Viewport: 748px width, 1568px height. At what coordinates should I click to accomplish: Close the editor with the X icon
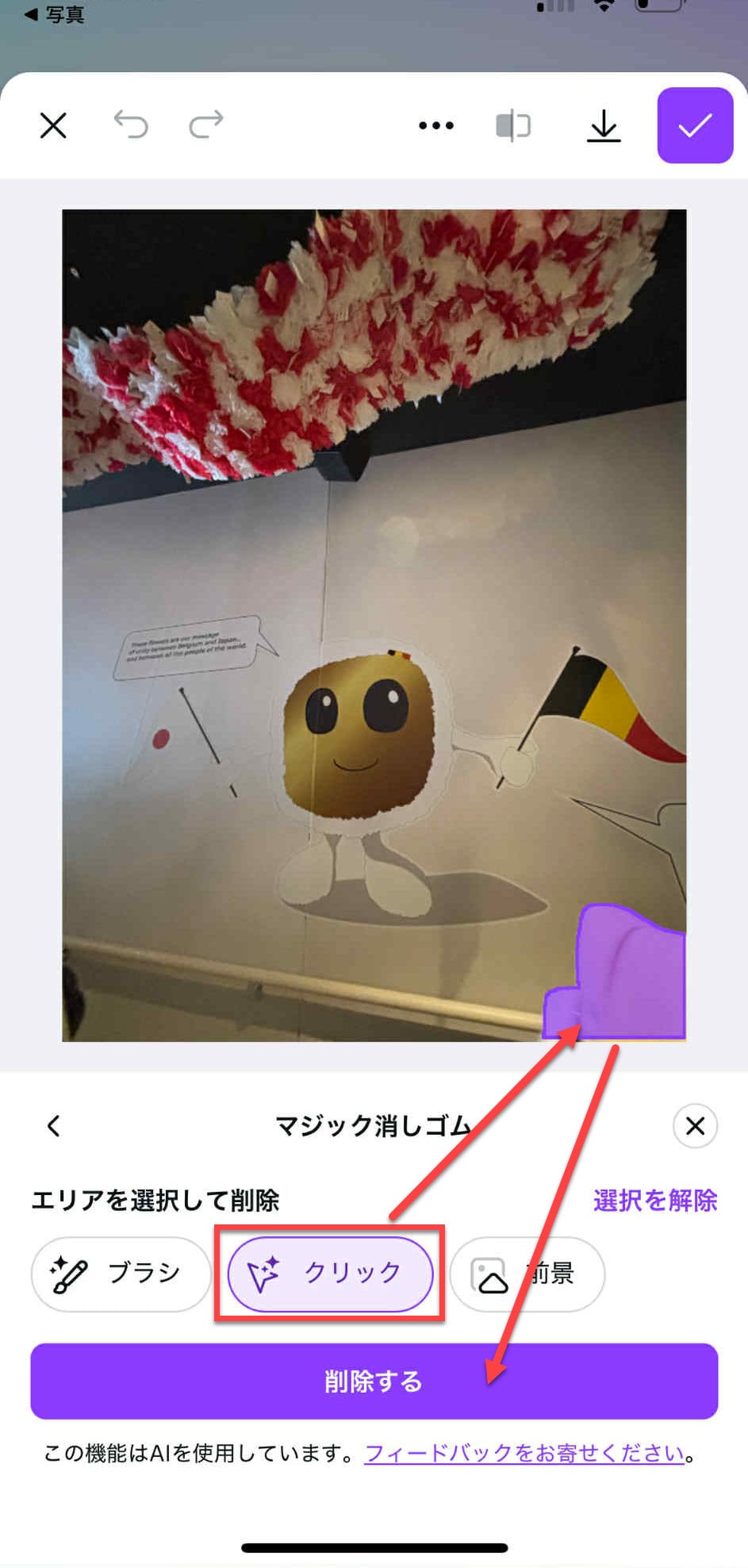click(53, 125)
